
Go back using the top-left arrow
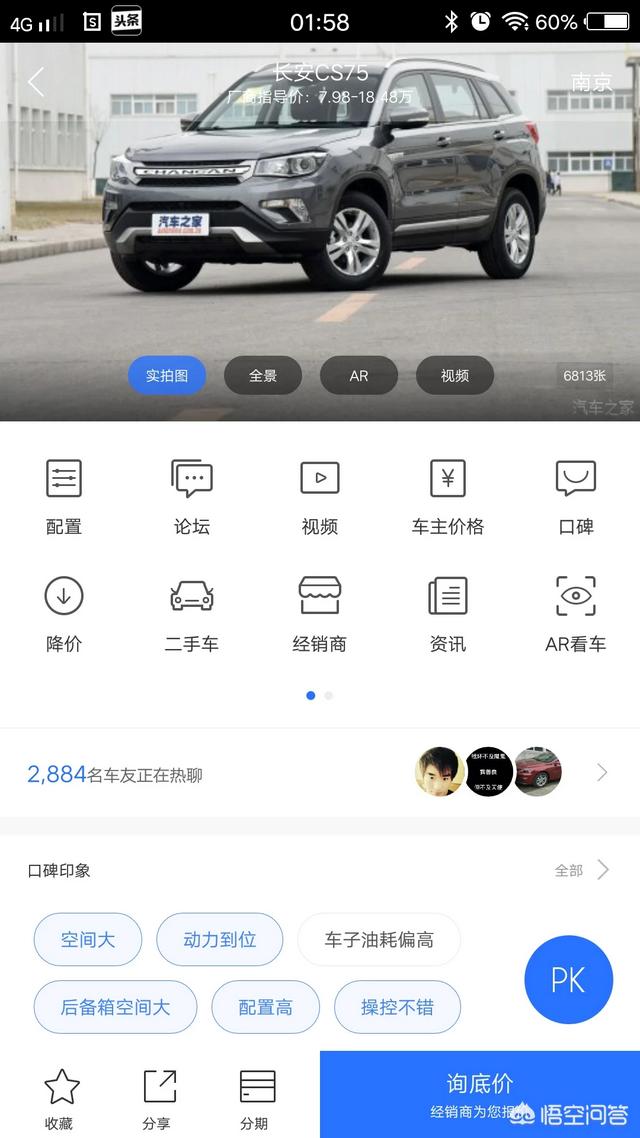click(x=36, y=82)
